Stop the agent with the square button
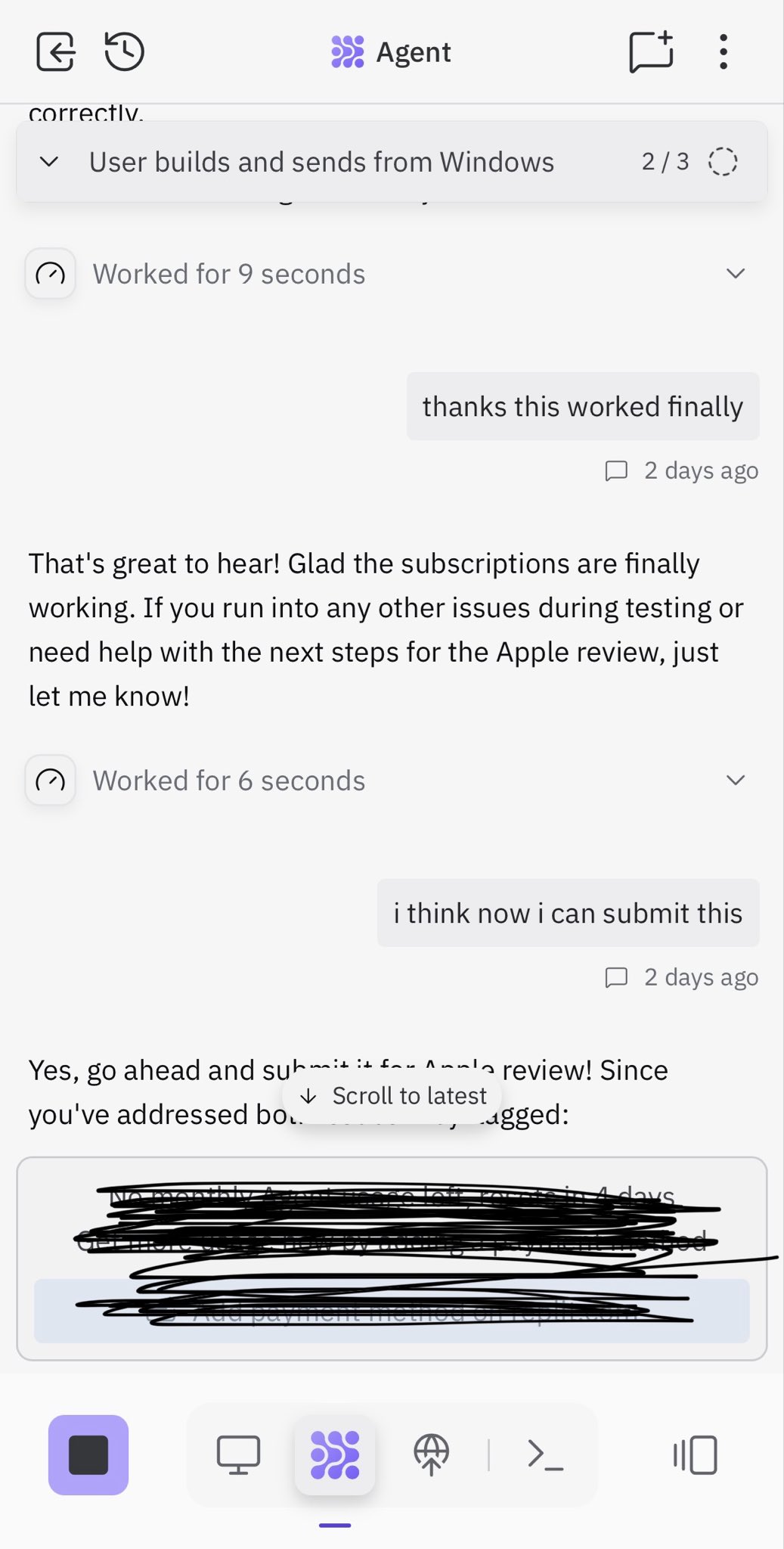The height and width of the screenshot is (1549, 784). pos(88,1455)
